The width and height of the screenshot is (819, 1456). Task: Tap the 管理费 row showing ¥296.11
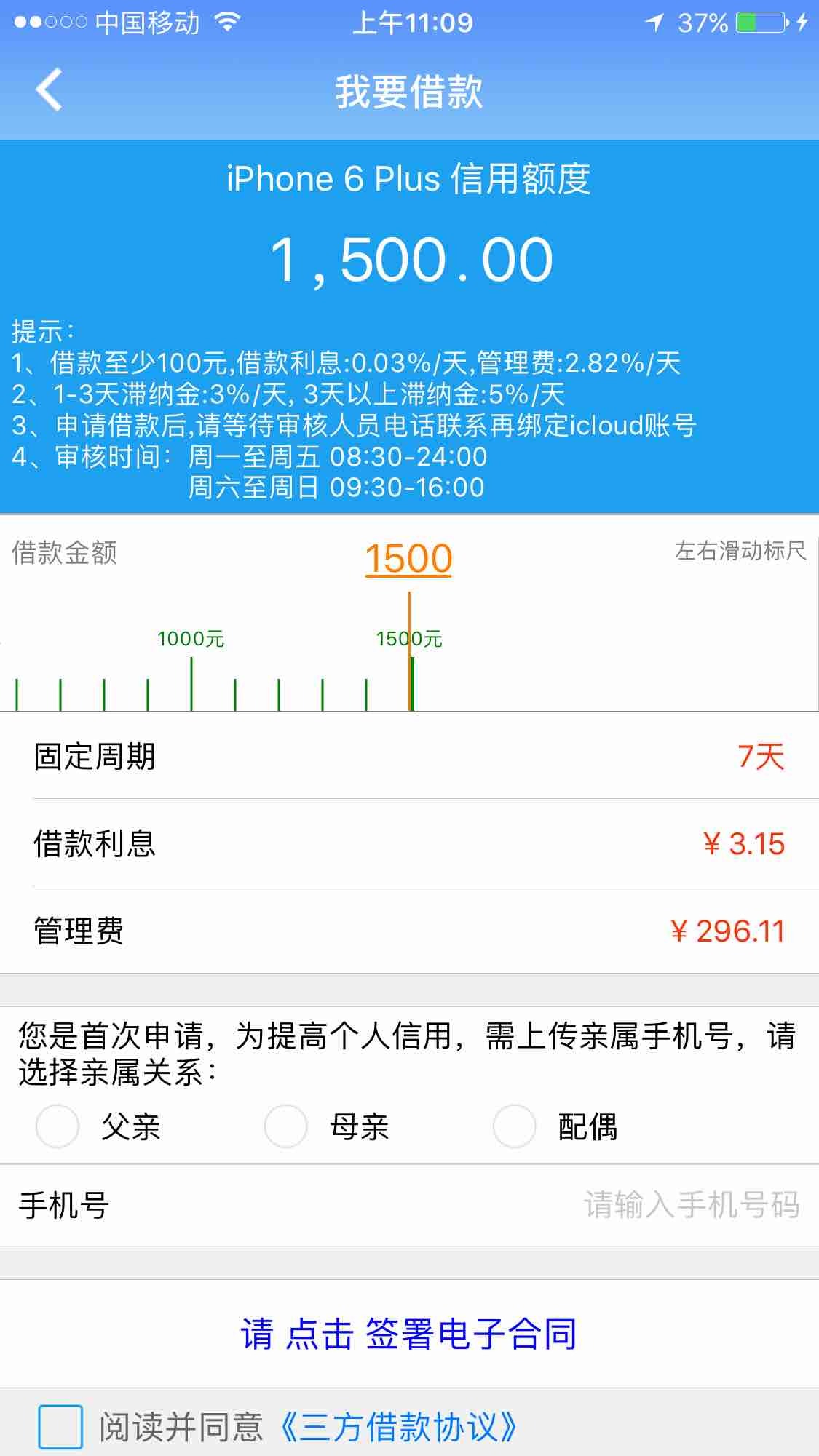pyautogui.click(x=409, y=930)
